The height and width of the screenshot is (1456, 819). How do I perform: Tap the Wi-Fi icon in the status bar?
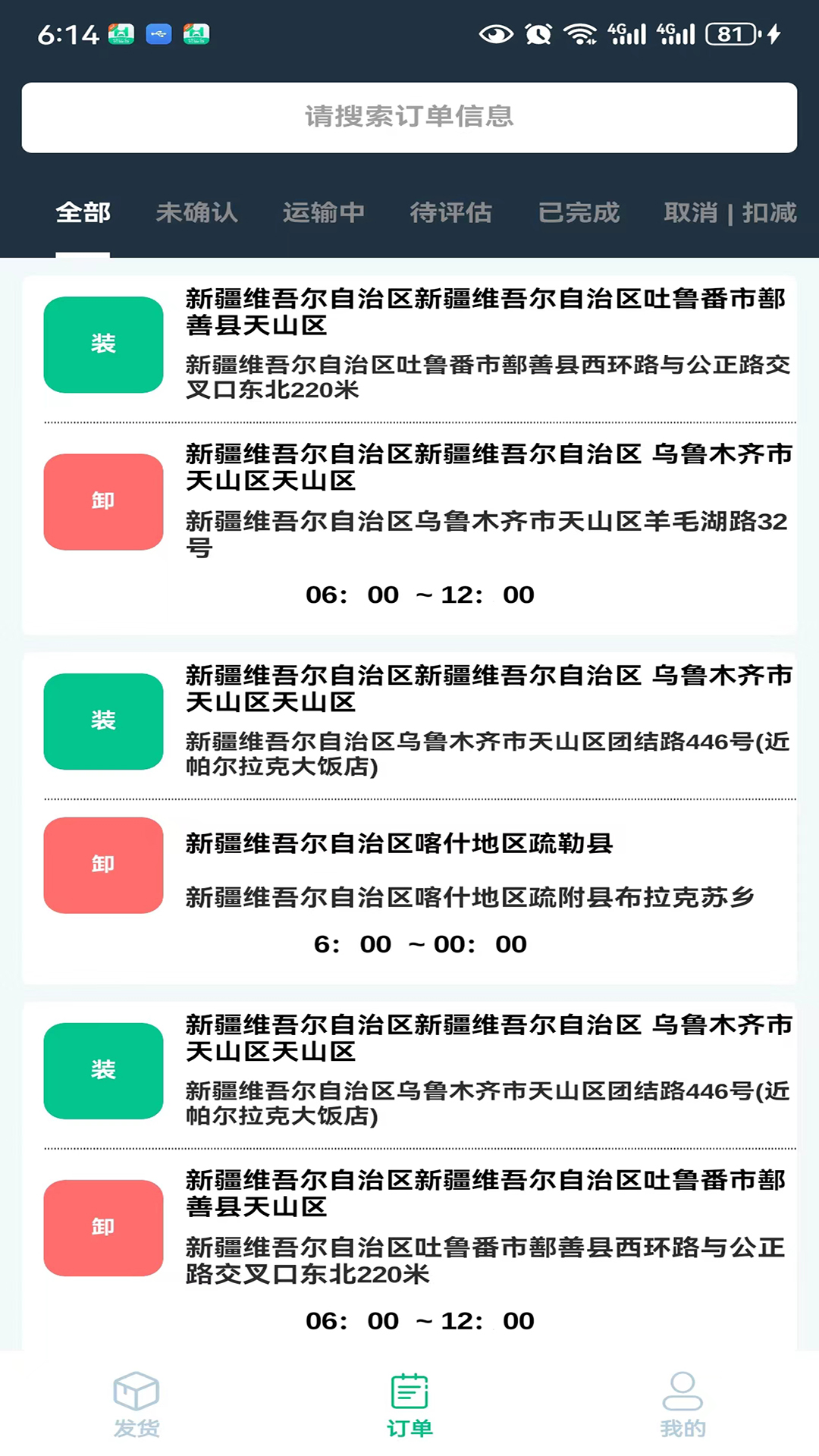pos(581,33)
